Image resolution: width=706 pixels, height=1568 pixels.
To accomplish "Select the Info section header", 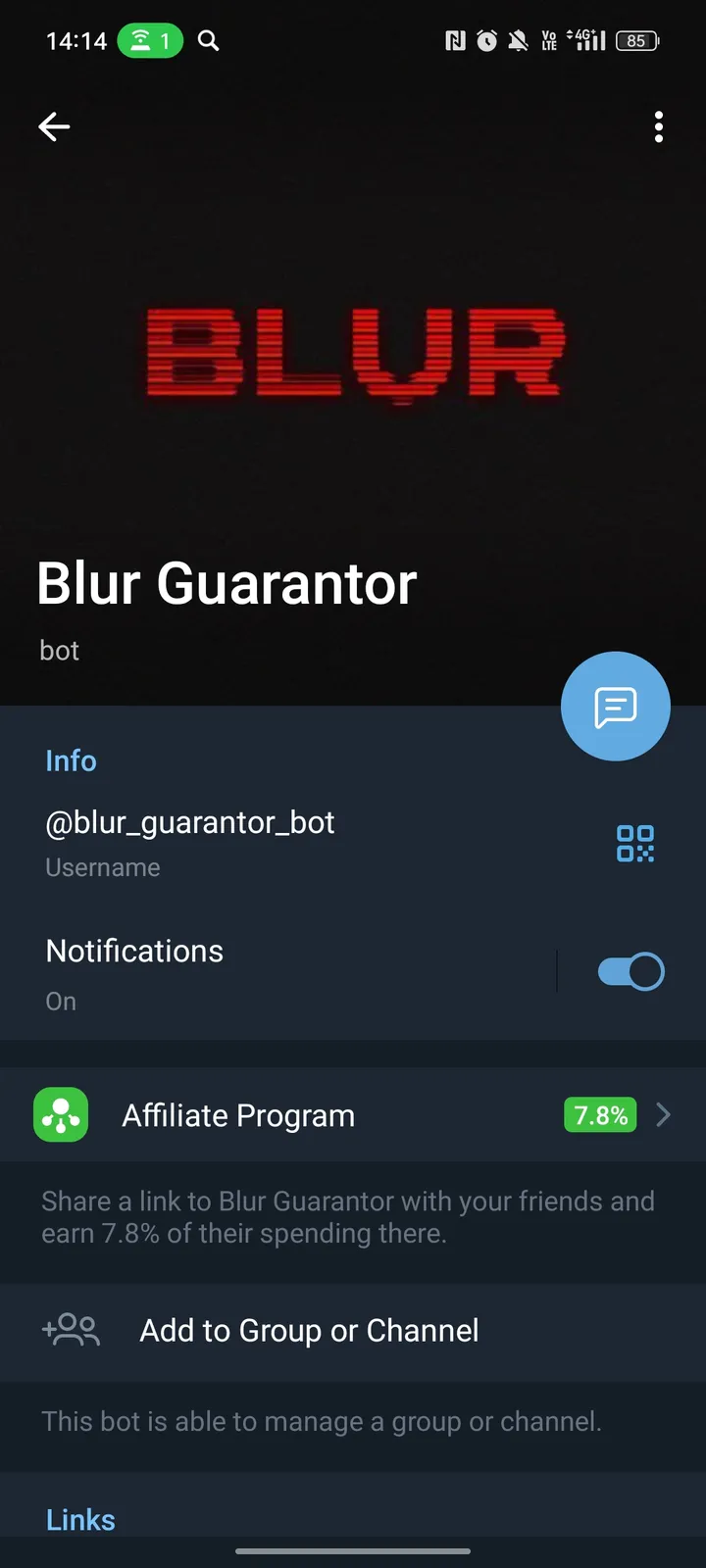I will pyautogui.click(x=71, y=760).
